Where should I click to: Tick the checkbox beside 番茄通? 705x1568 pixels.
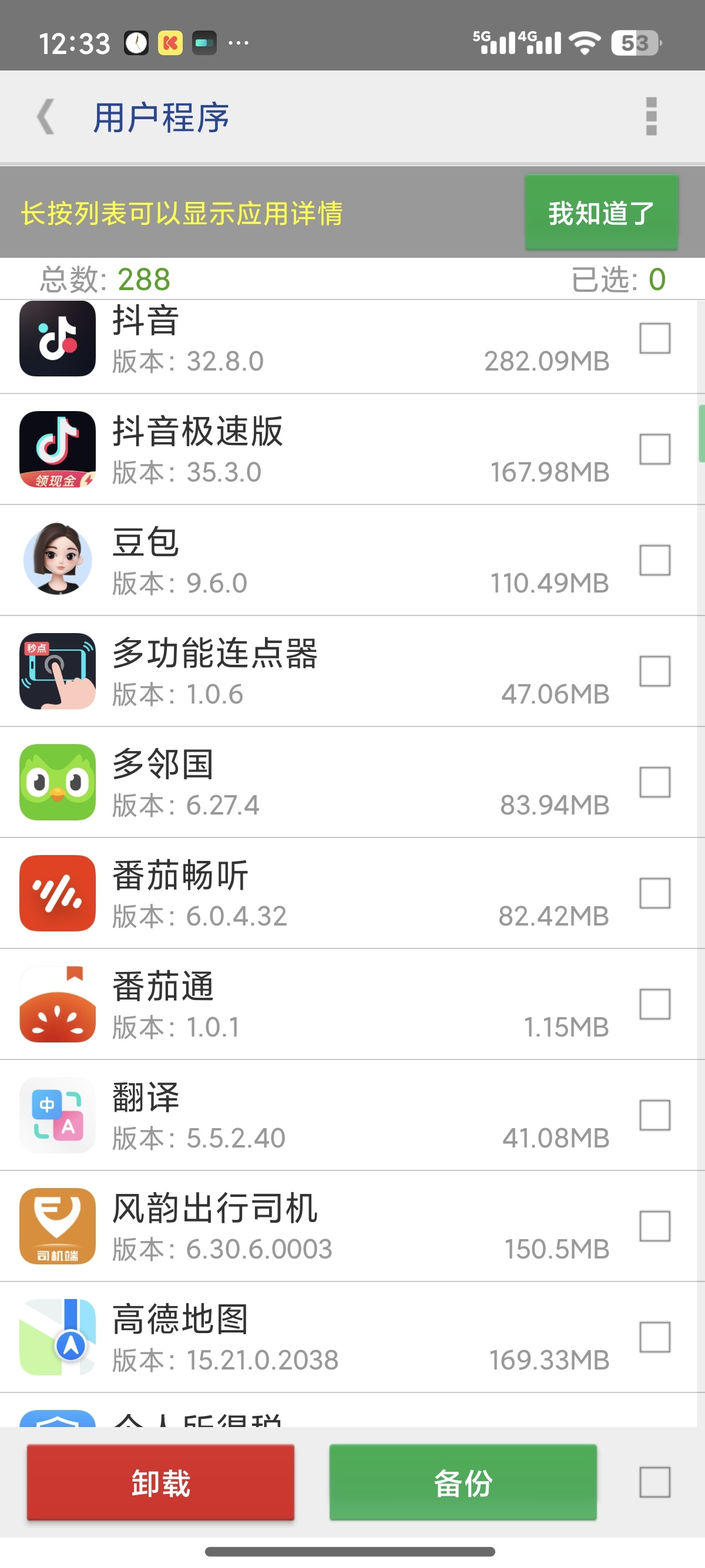pyautogui.click(x=654, y=1004)
